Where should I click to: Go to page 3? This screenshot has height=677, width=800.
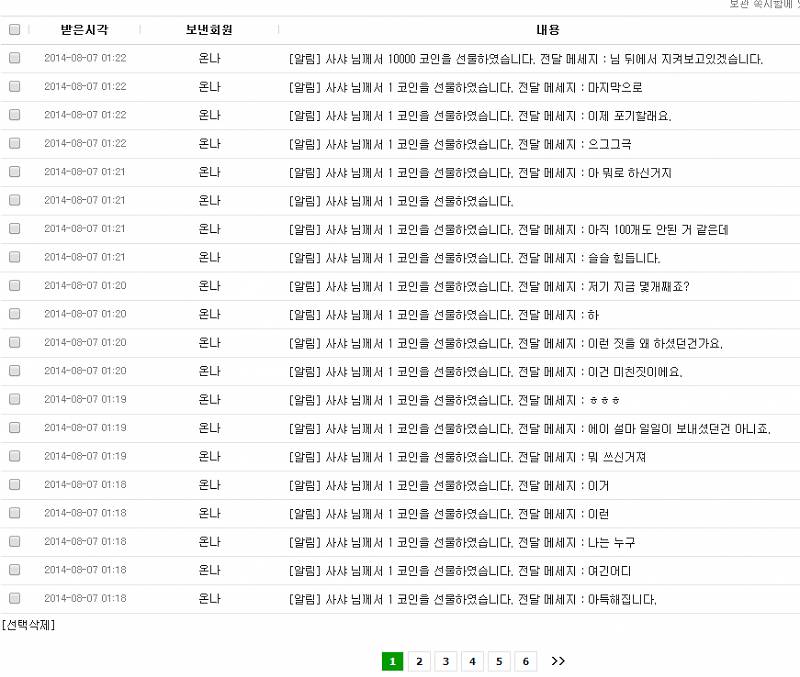click(x=446, y=661)
